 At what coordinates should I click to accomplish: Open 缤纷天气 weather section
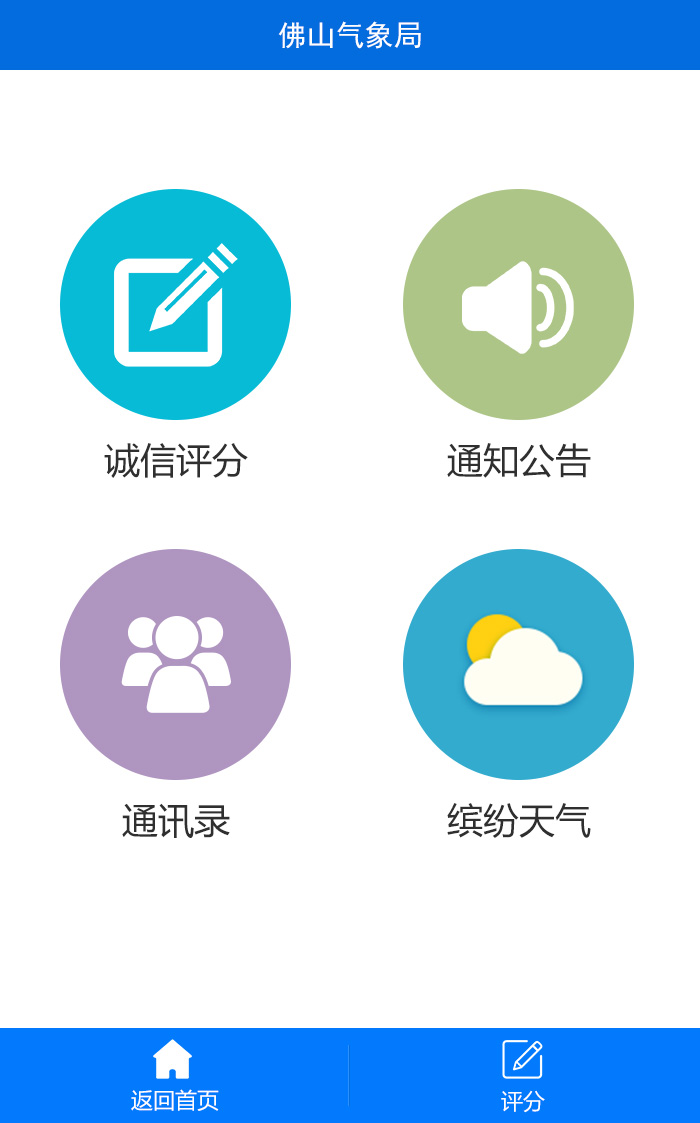[x=518, y=665]
